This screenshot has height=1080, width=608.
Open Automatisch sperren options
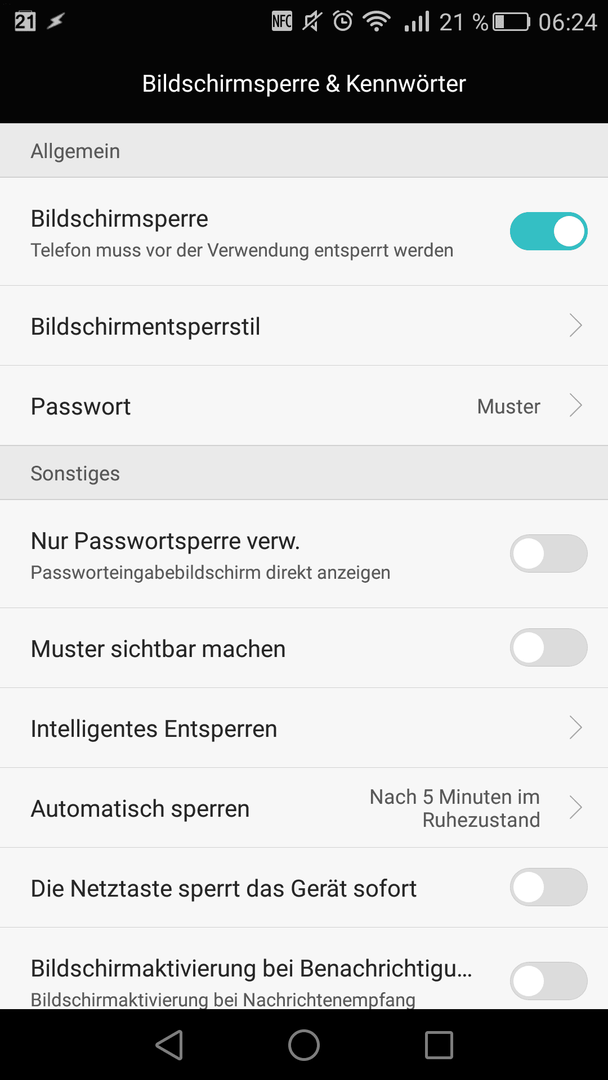click(304, 808)
